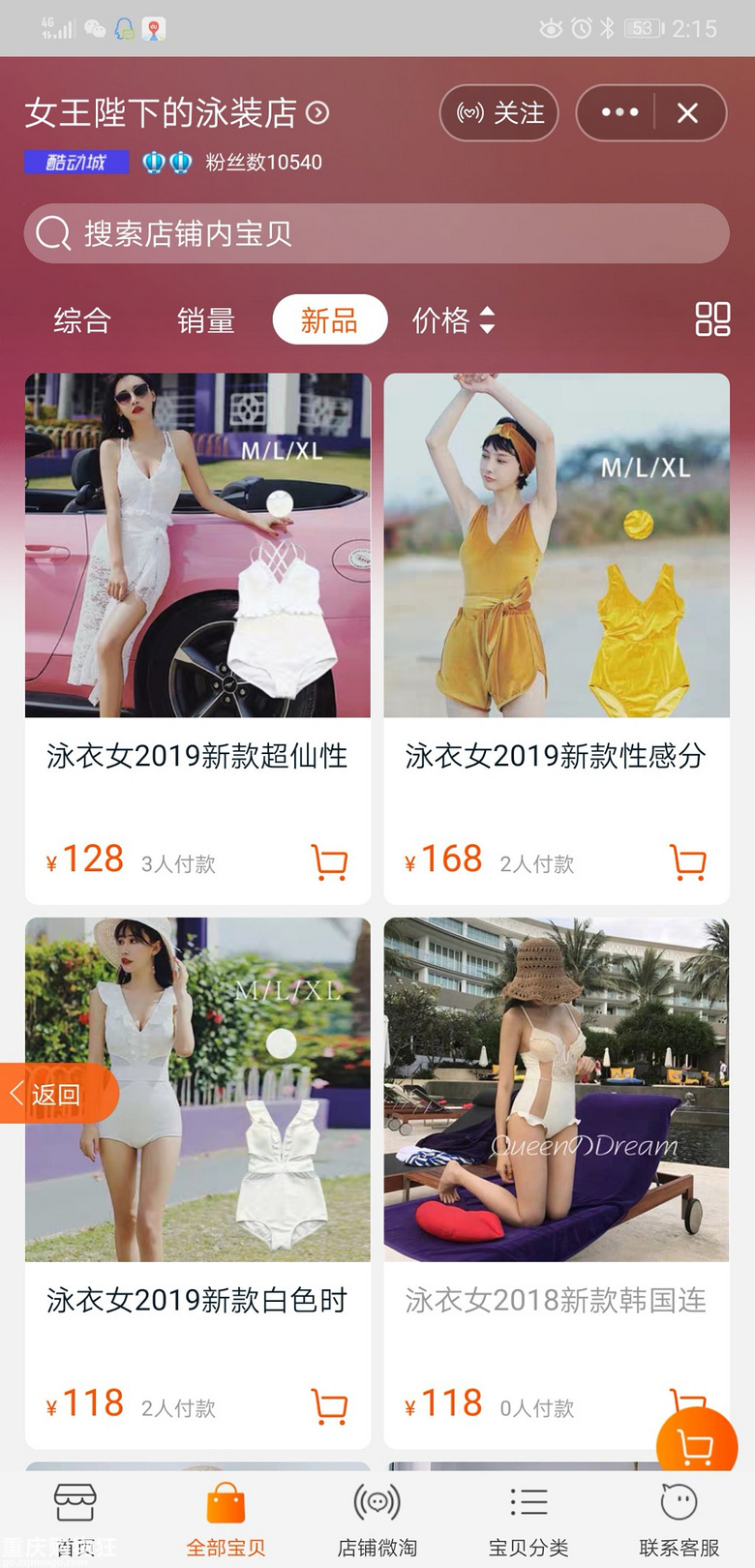
Task: Open the floating orange shopping cart
Action: click(697, 1447)
